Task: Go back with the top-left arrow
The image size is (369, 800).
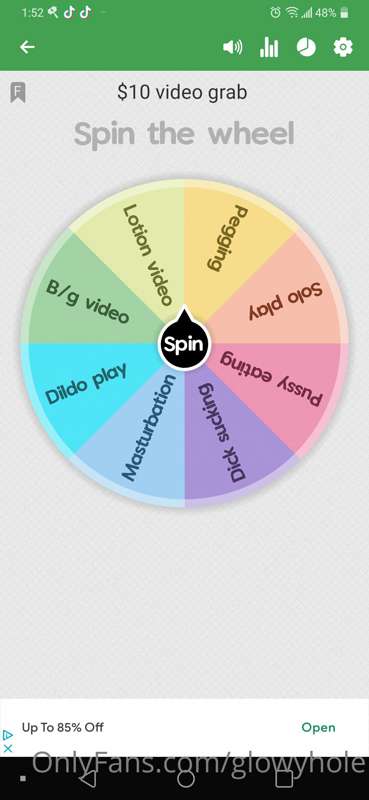Action: 27,47
